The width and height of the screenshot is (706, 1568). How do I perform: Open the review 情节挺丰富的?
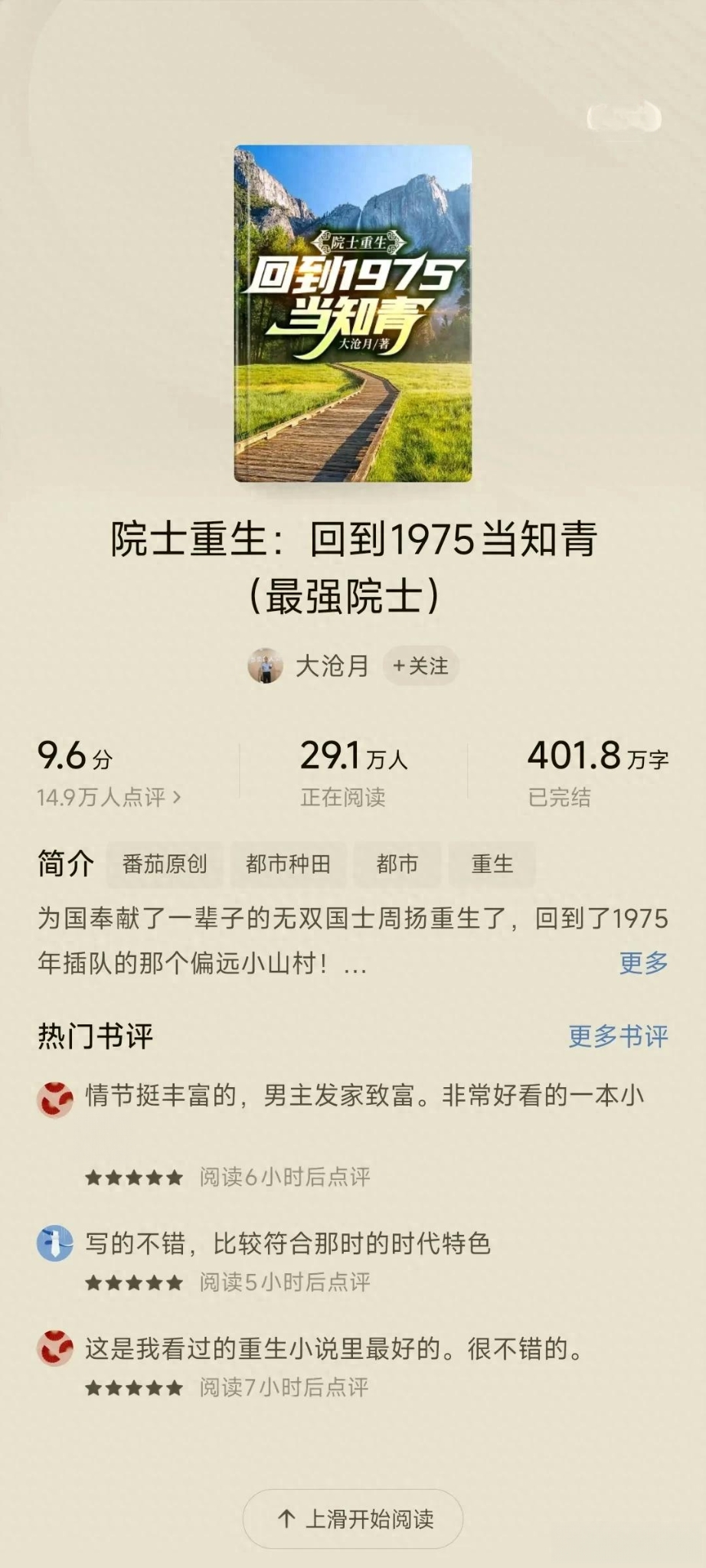click(364, 1096)
